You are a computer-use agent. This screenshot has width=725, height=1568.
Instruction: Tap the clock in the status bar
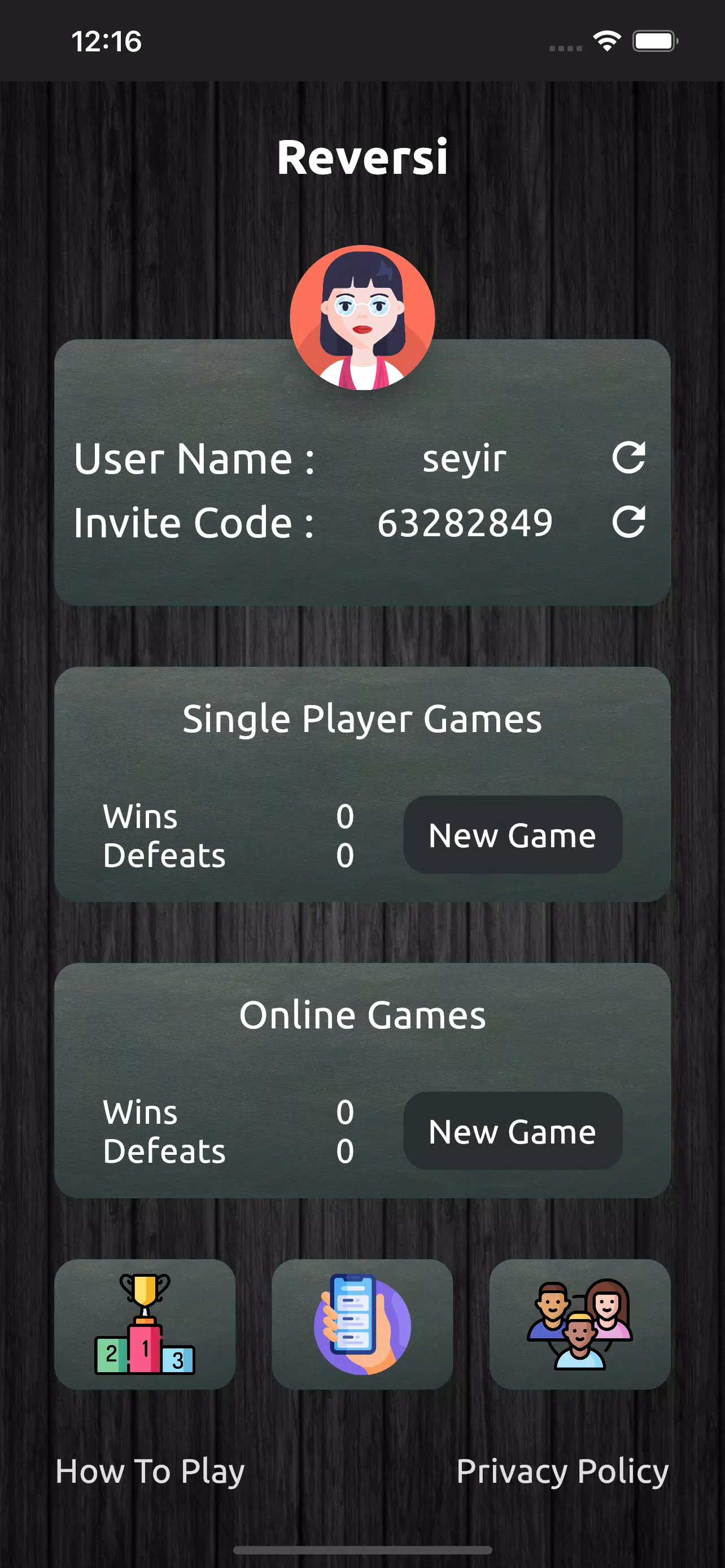point(107,41)
